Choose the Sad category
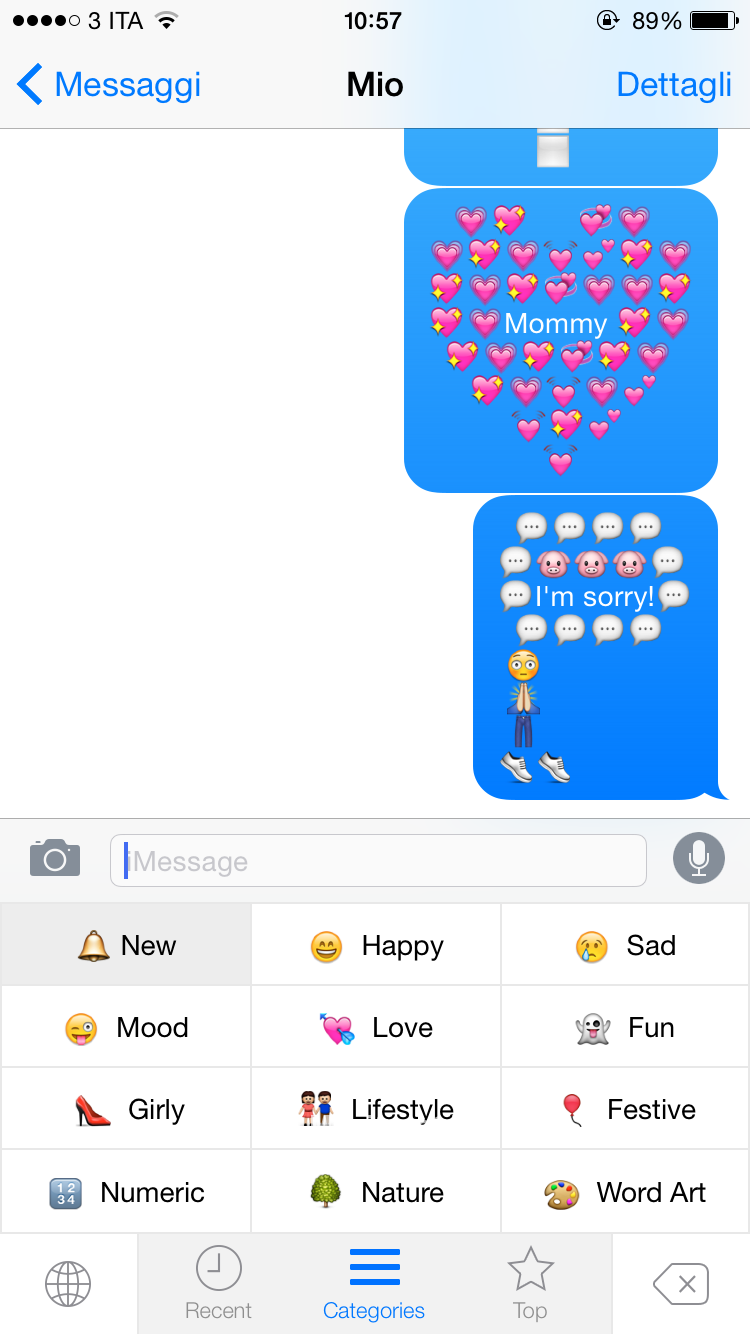 click(626, 945)
